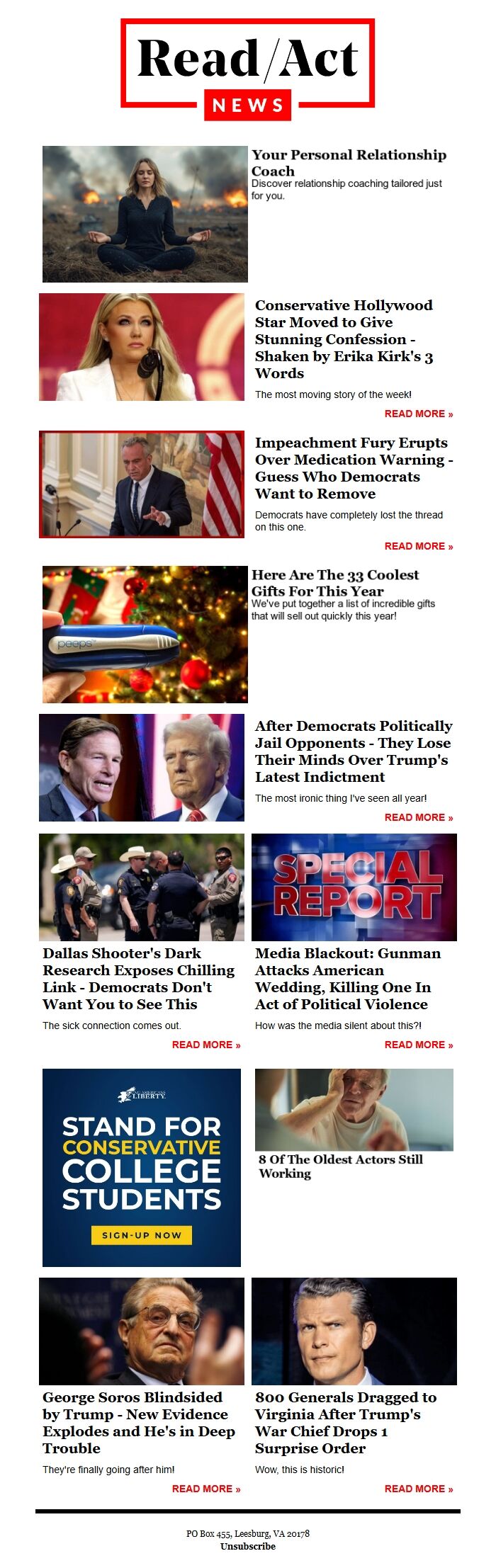The width and height of the screenshot is (496, 1568).
Task: Read more on the Media Blackout story
Action: [x=419, y=1045]
